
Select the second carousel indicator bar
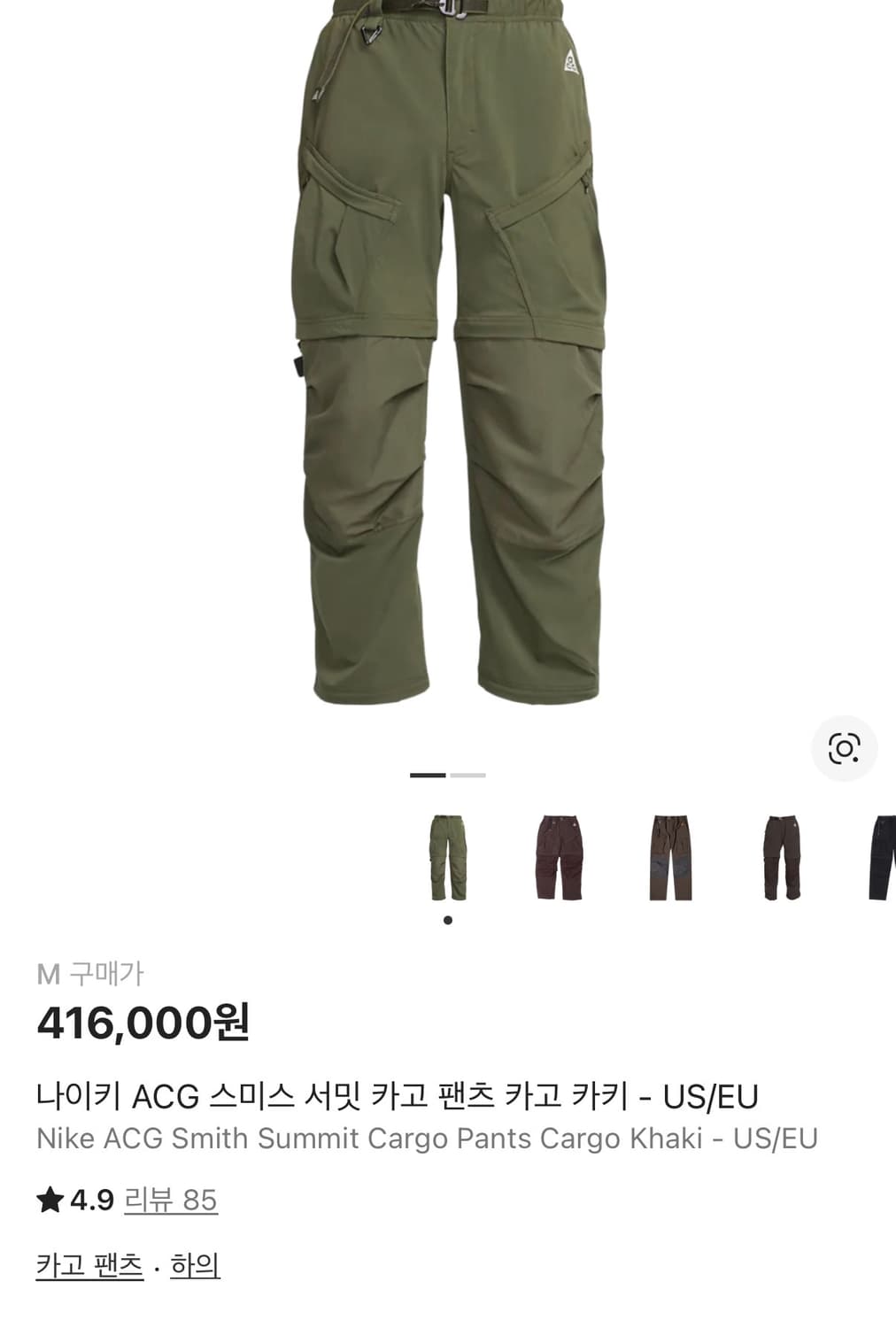tap(467, 775)
